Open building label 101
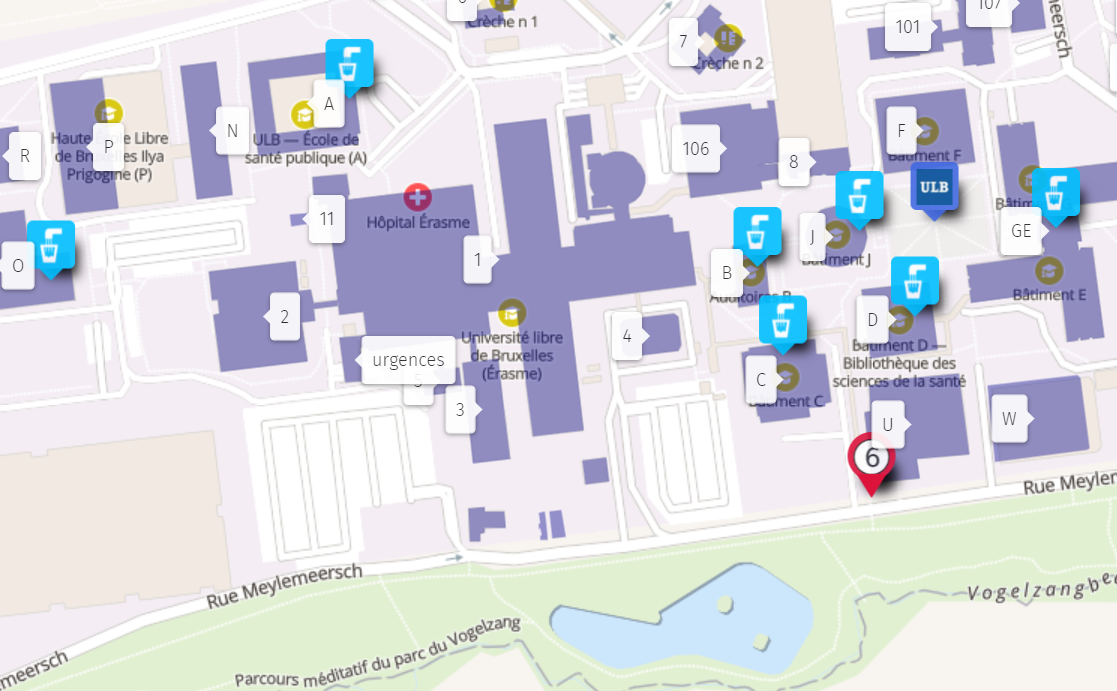 907,27
